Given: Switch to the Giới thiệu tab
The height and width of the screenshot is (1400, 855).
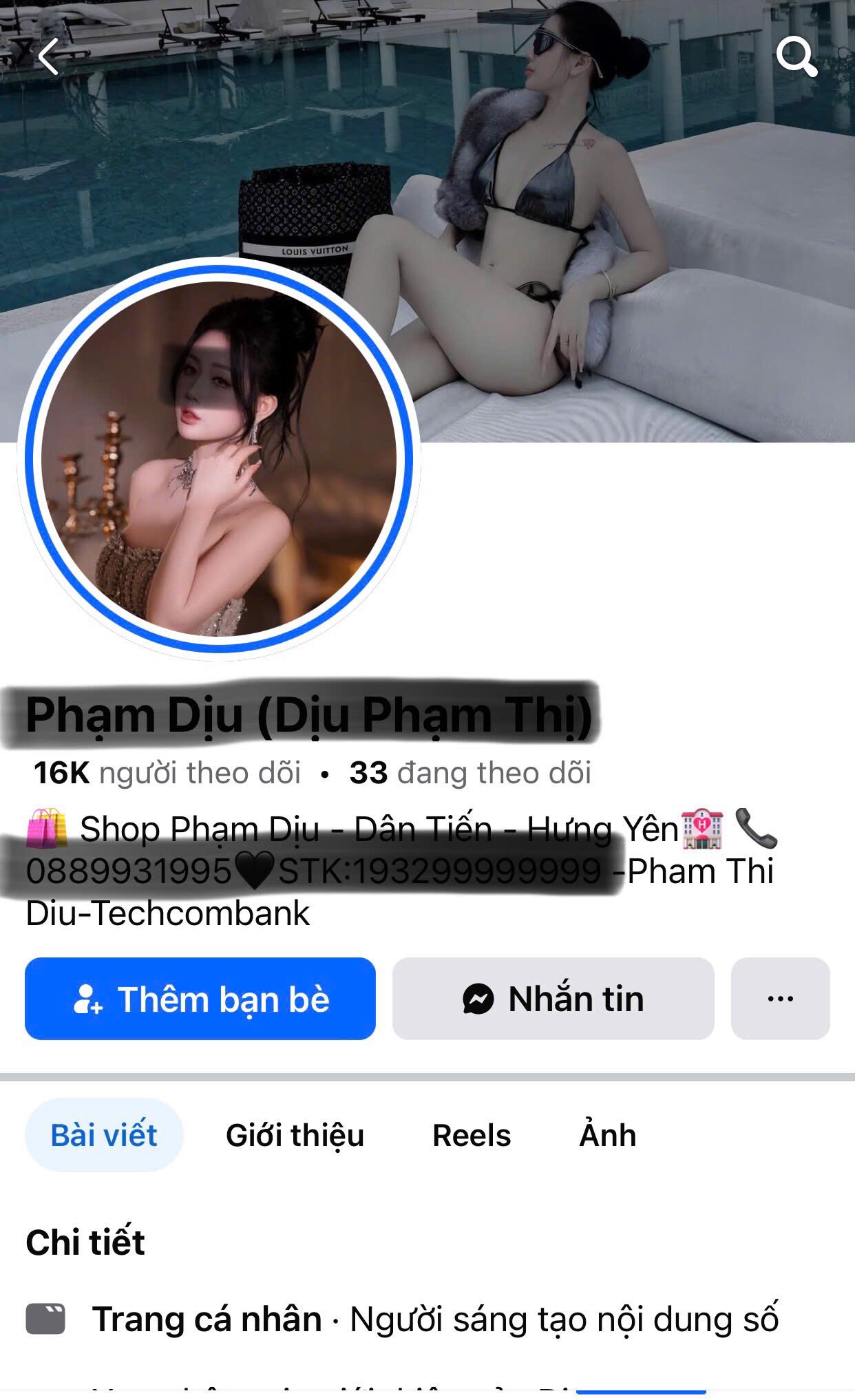Looking at the screenshot, I should (295, 1135).
